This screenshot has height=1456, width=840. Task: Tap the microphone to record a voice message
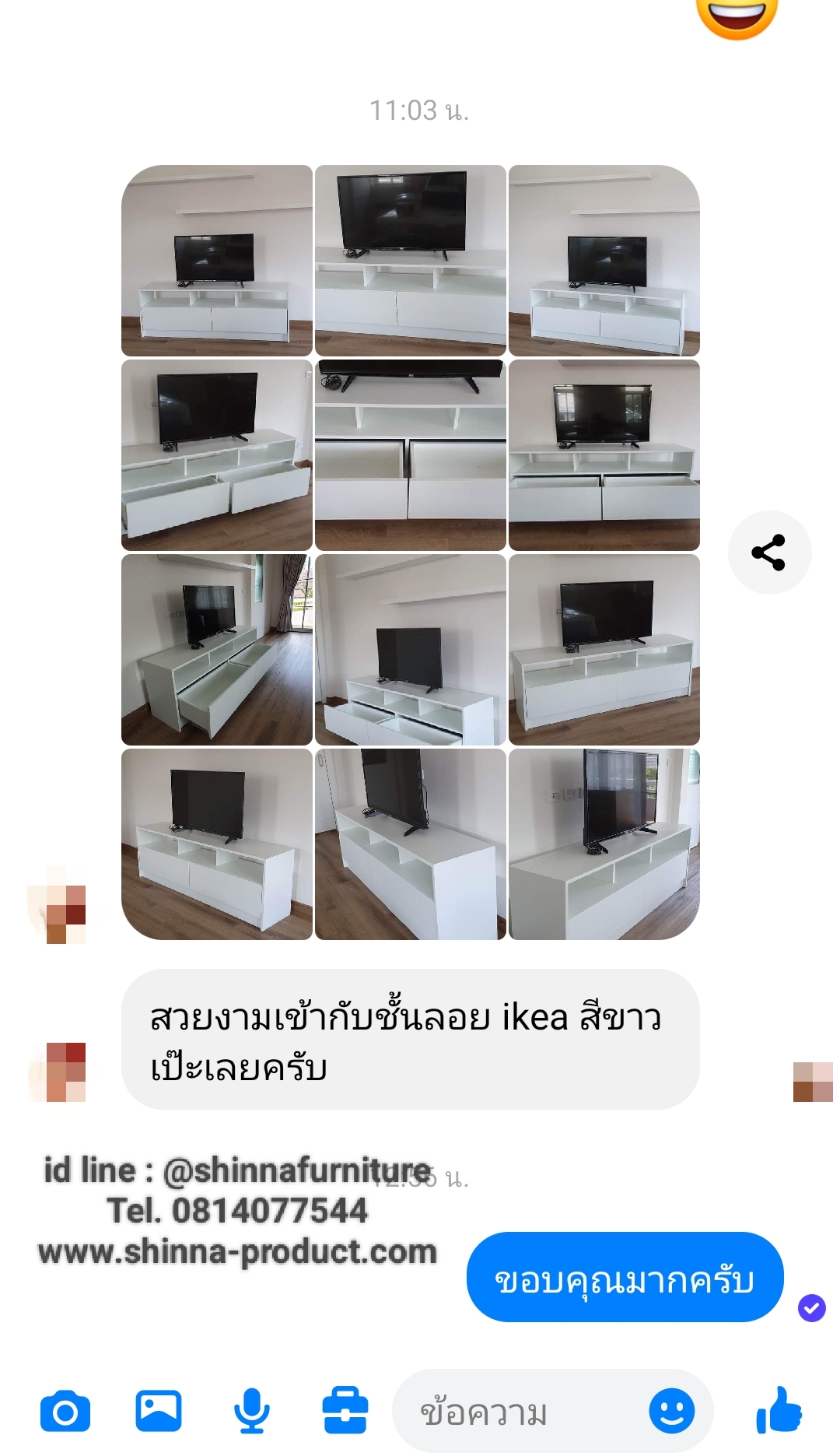[x=252, y=1412]
